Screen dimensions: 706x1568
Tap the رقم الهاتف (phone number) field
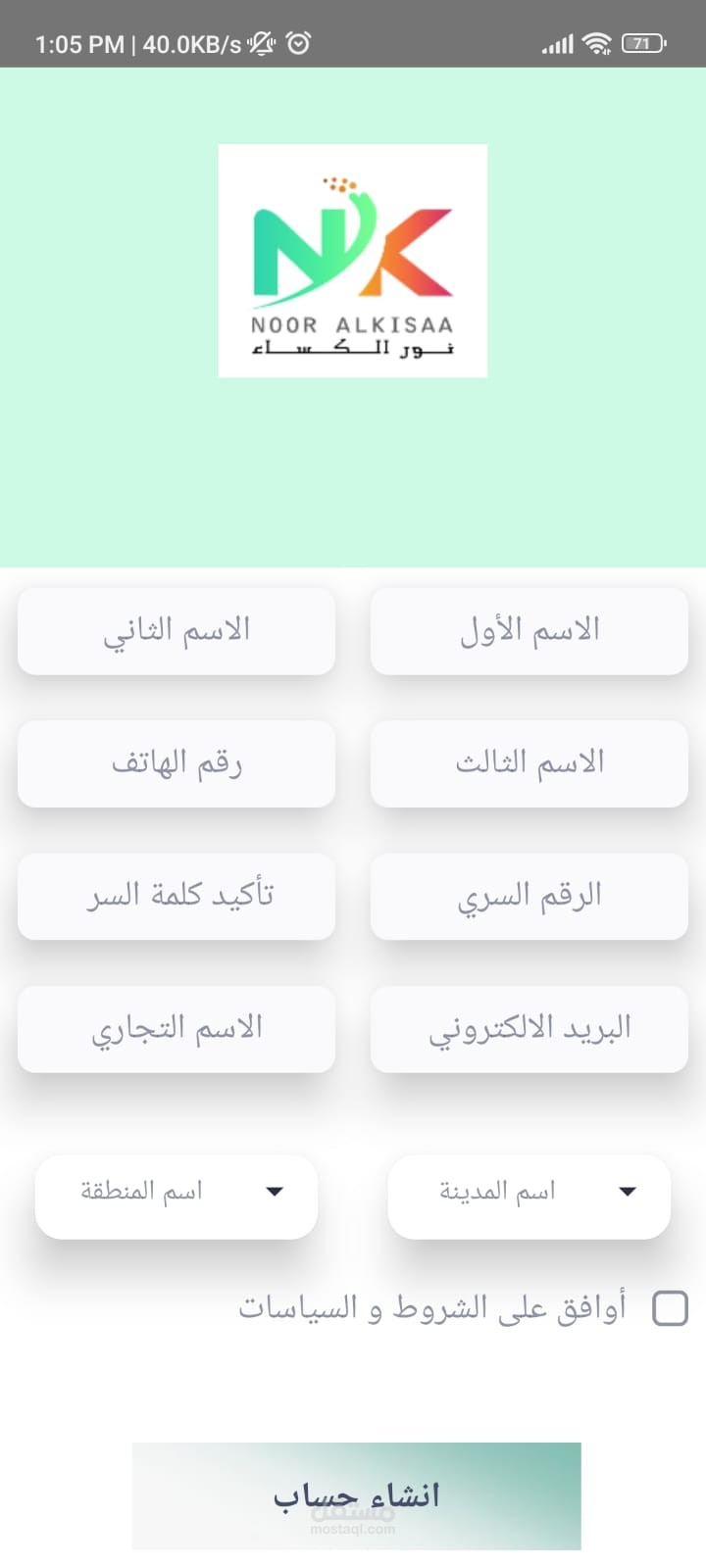176,763
